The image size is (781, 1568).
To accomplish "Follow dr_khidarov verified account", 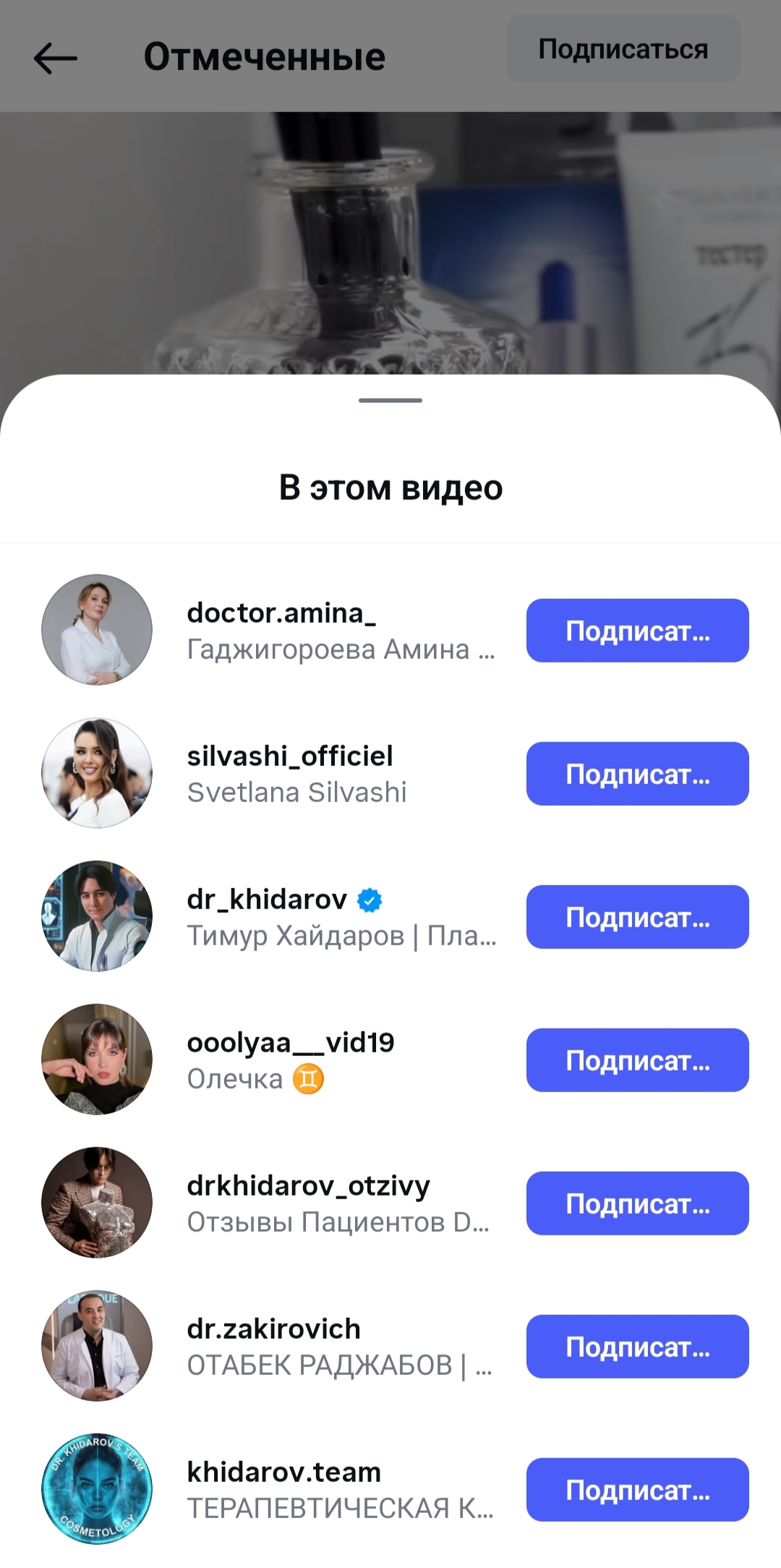I will (637, 917).
